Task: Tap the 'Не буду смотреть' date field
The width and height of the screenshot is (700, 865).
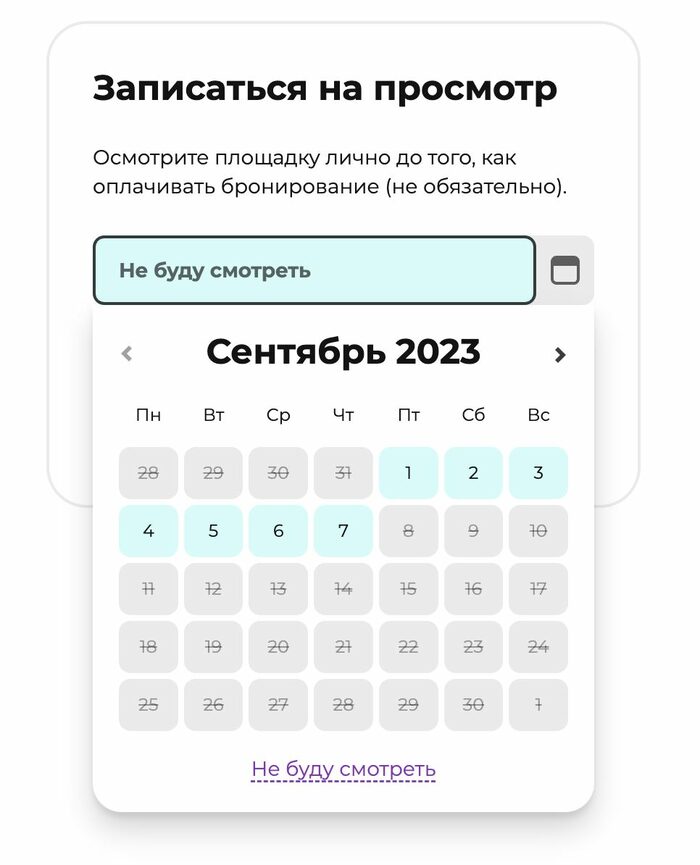Action: (x=314, y=270)
